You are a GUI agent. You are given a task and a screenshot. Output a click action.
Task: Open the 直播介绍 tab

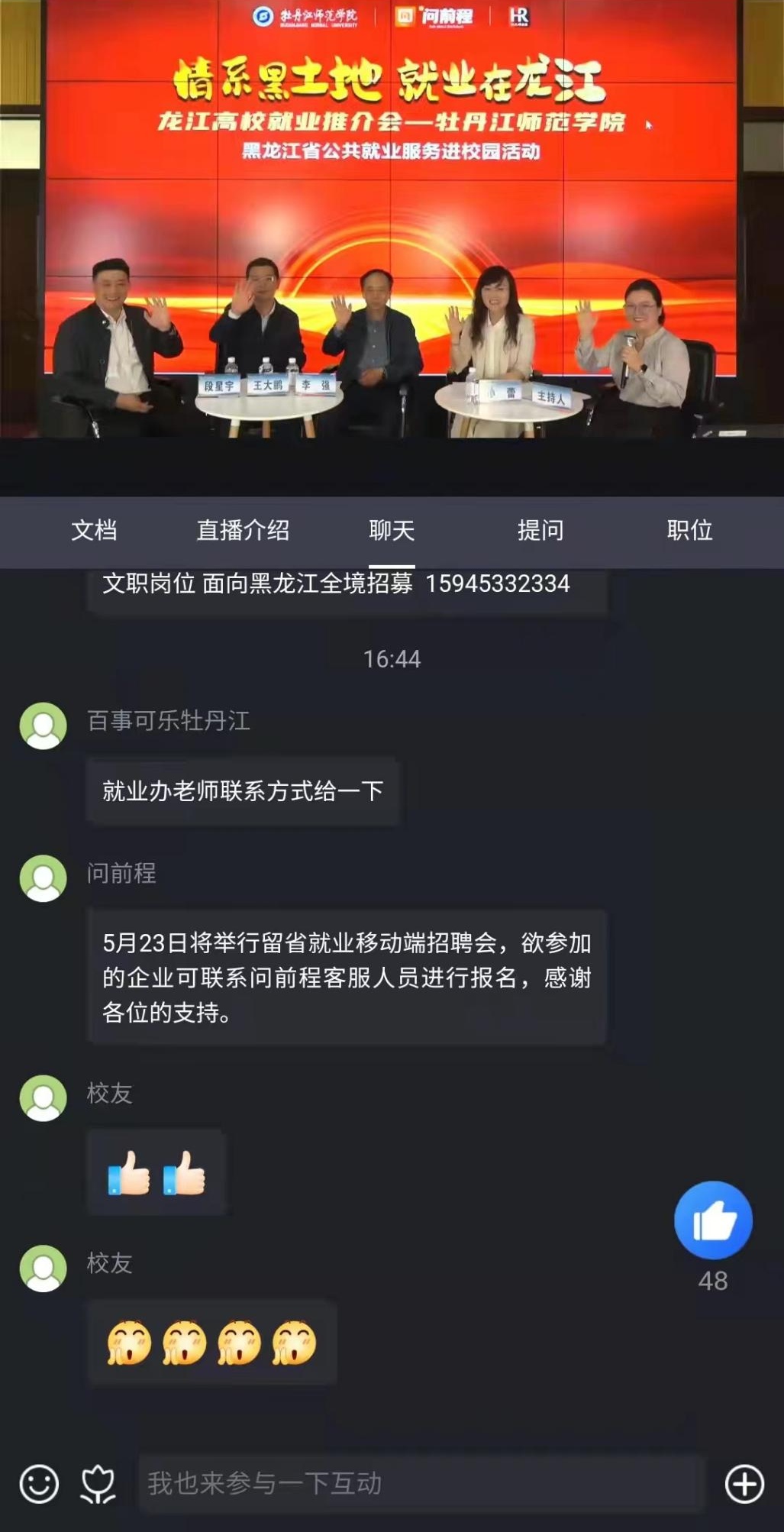[x=243, y=530]
